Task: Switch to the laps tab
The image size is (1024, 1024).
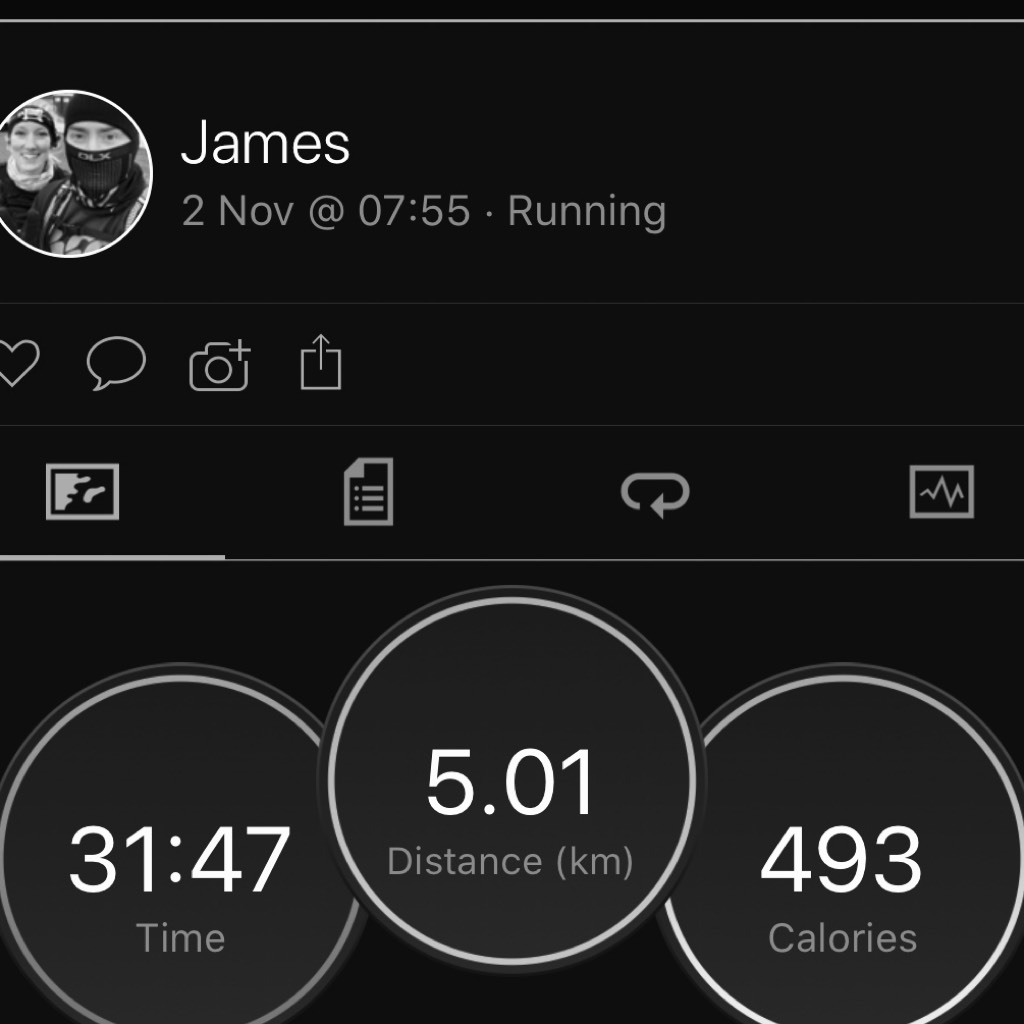Action: point(655,492)
